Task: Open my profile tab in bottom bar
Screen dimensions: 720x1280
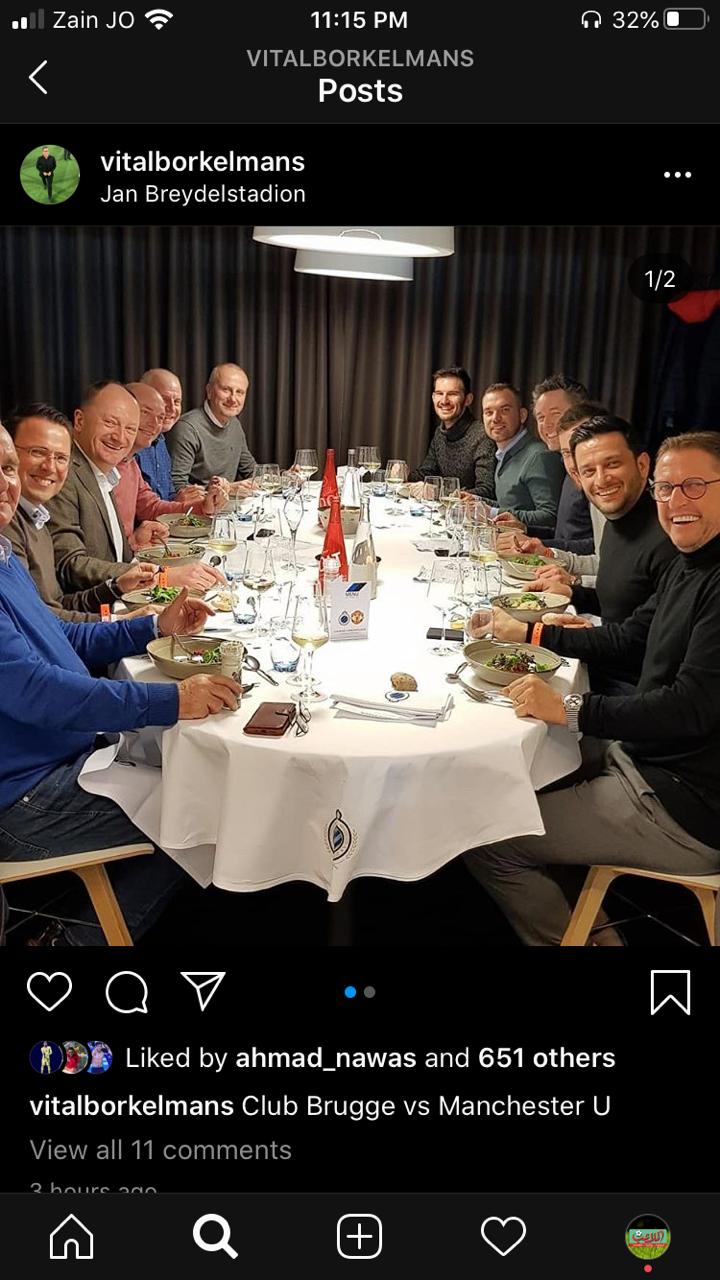Action: click(x=647, y=1237)
